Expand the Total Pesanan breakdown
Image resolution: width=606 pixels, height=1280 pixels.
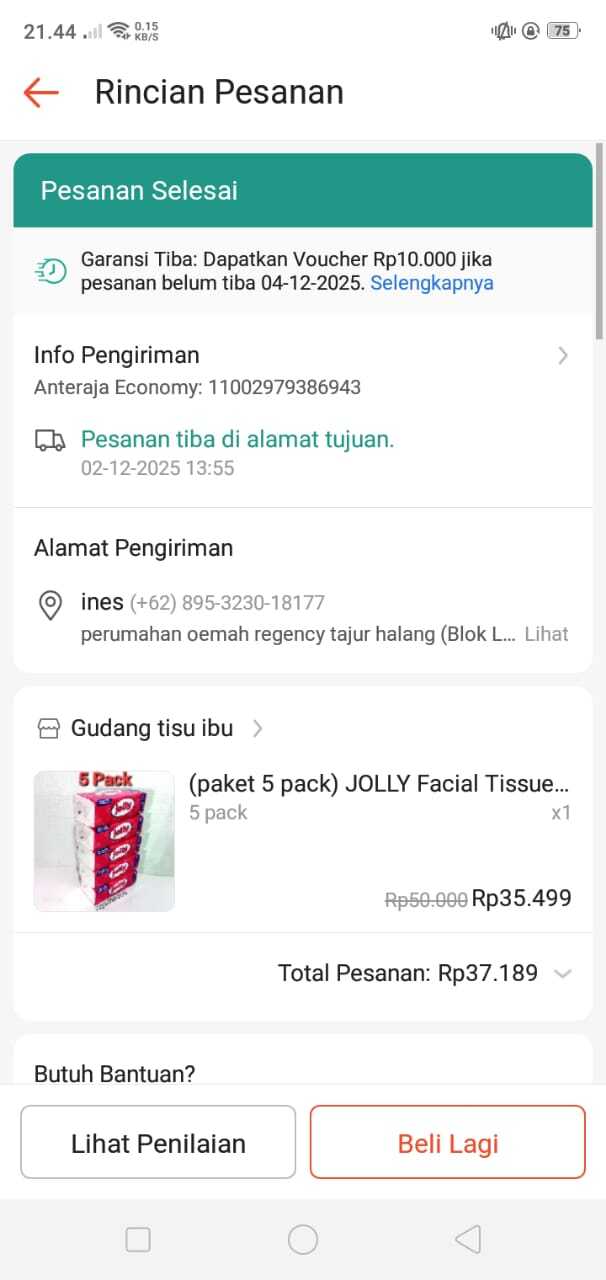562,973
